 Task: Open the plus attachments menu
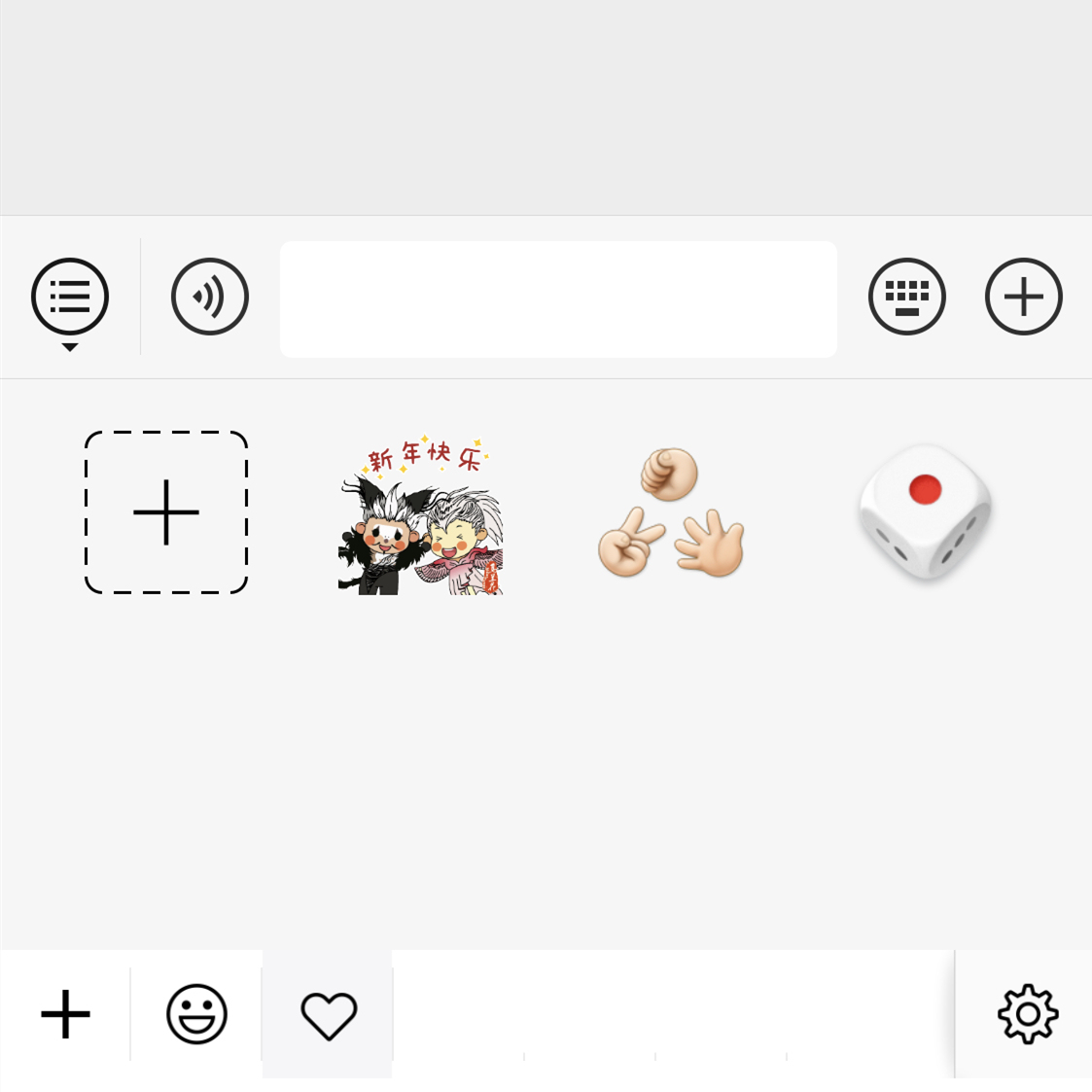pos(1023,298)
